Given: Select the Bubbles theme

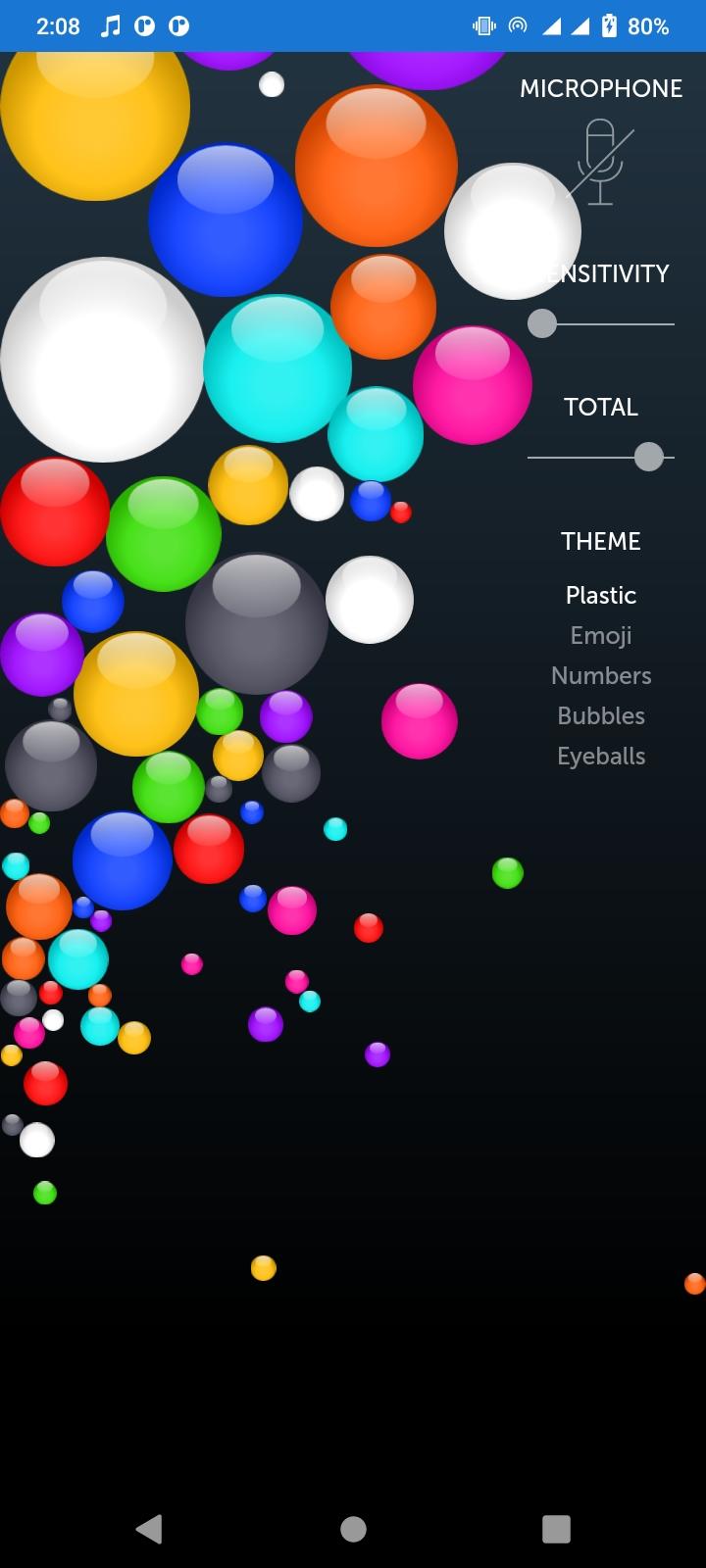Looking at the screenshot, I should click(600, 715).
